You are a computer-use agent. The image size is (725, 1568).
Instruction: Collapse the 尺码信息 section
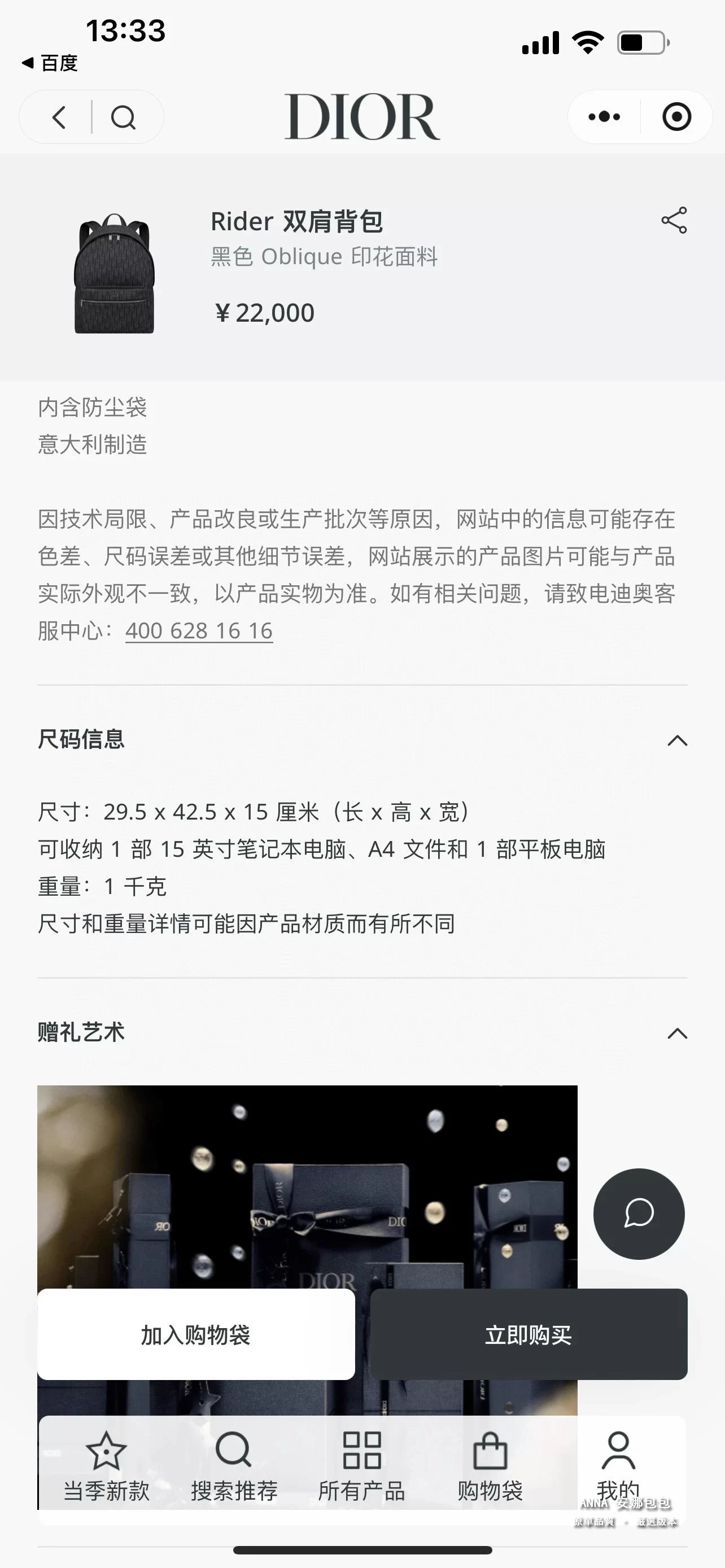(677, 741)
